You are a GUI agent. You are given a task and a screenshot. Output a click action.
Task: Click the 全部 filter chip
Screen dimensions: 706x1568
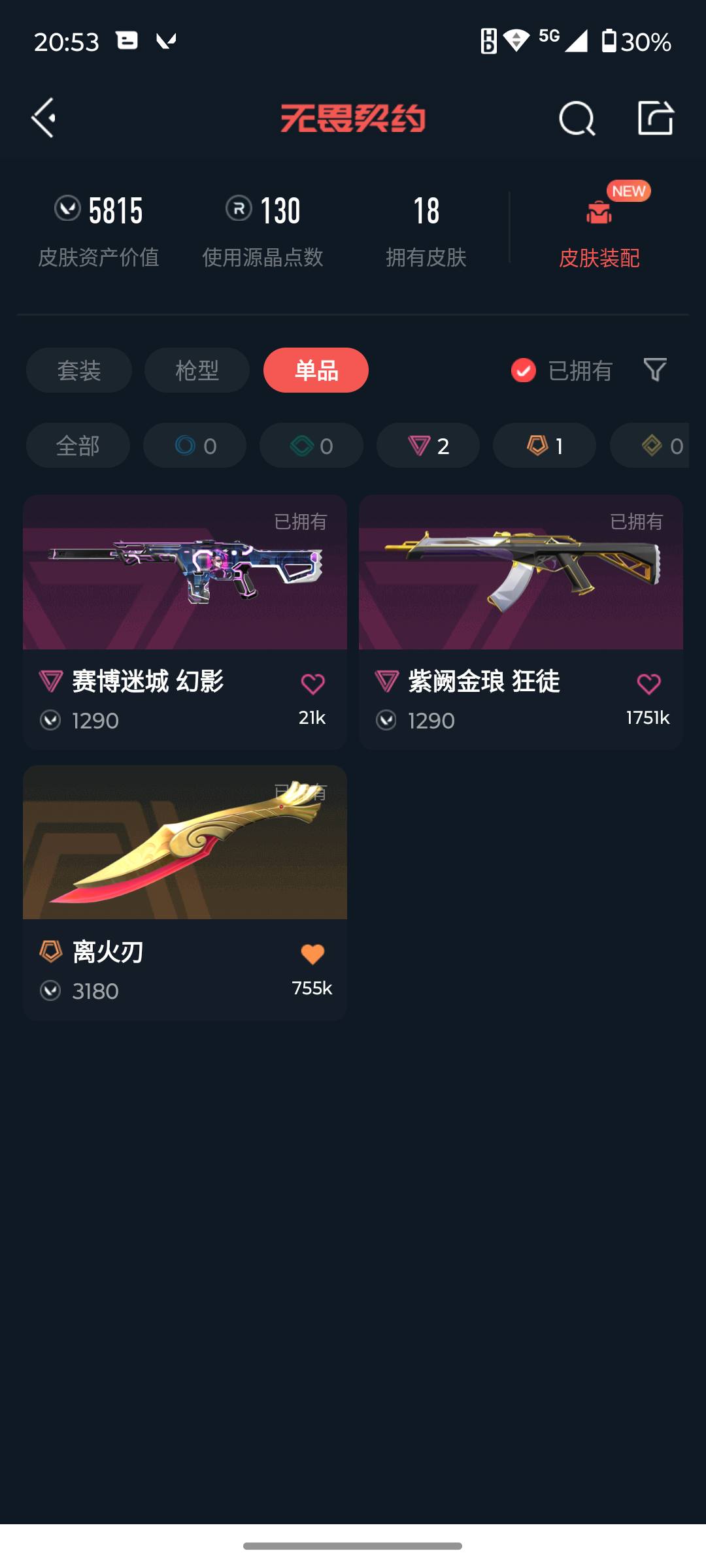(77, 445)
